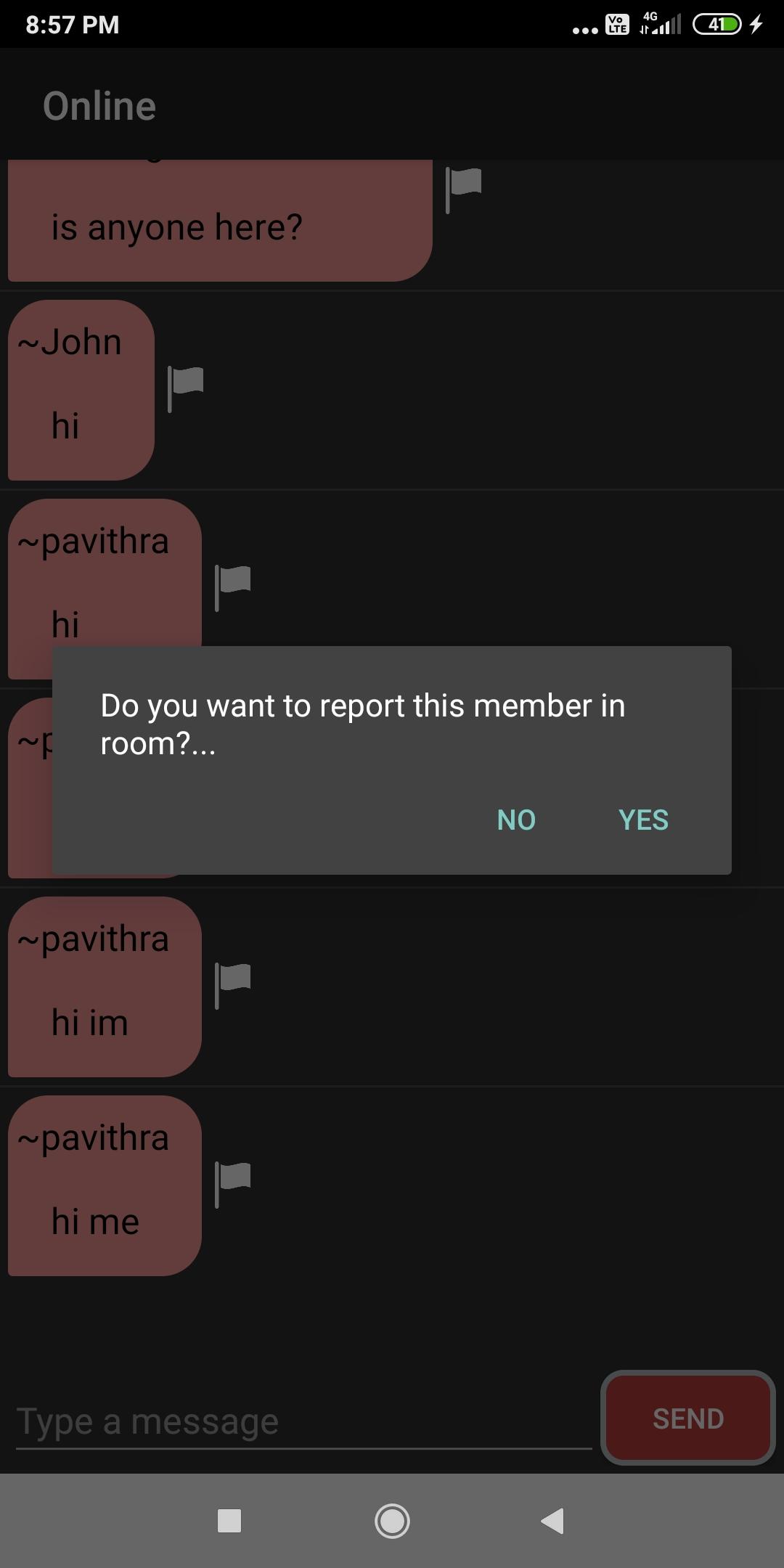784x1568 pixels.
Task: Flag pavithra's 'hi me' message
Action: tap(233, 1185)
